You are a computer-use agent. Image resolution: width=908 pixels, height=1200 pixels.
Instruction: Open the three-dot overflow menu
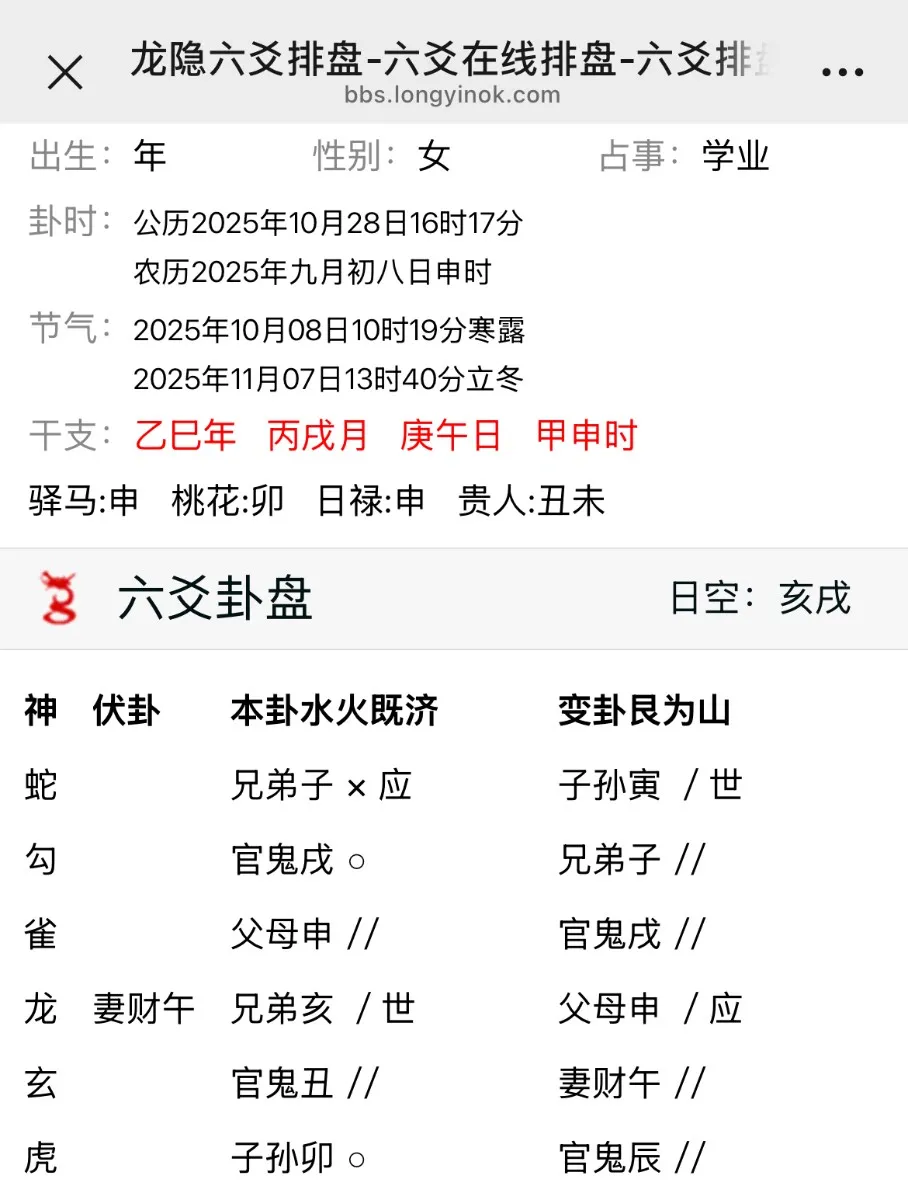[x=841, y=72]
